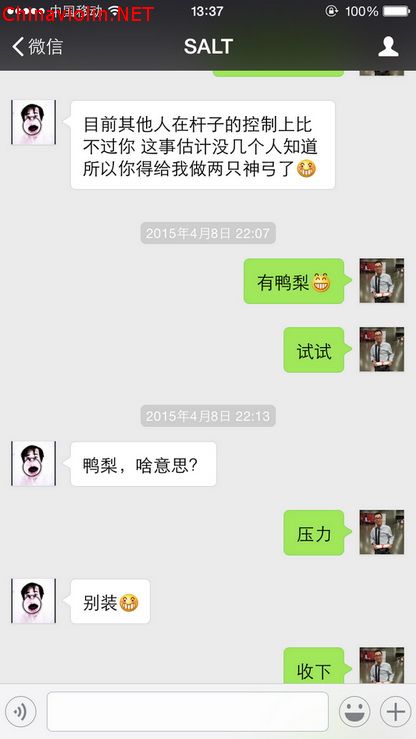Switch to voice message input
Screen dimensions: 416x739
click(20, 712)
